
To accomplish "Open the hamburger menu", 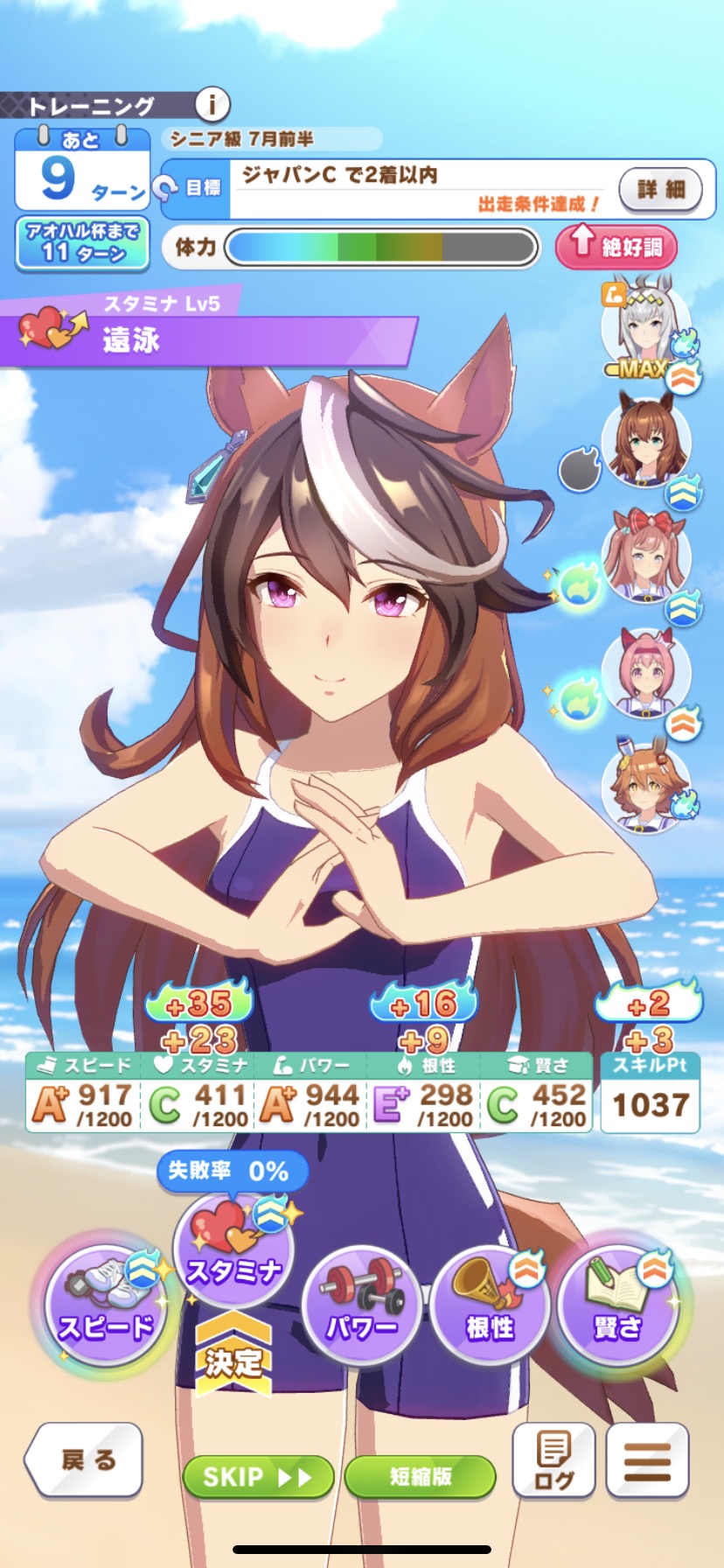I will pos(647,1461).
